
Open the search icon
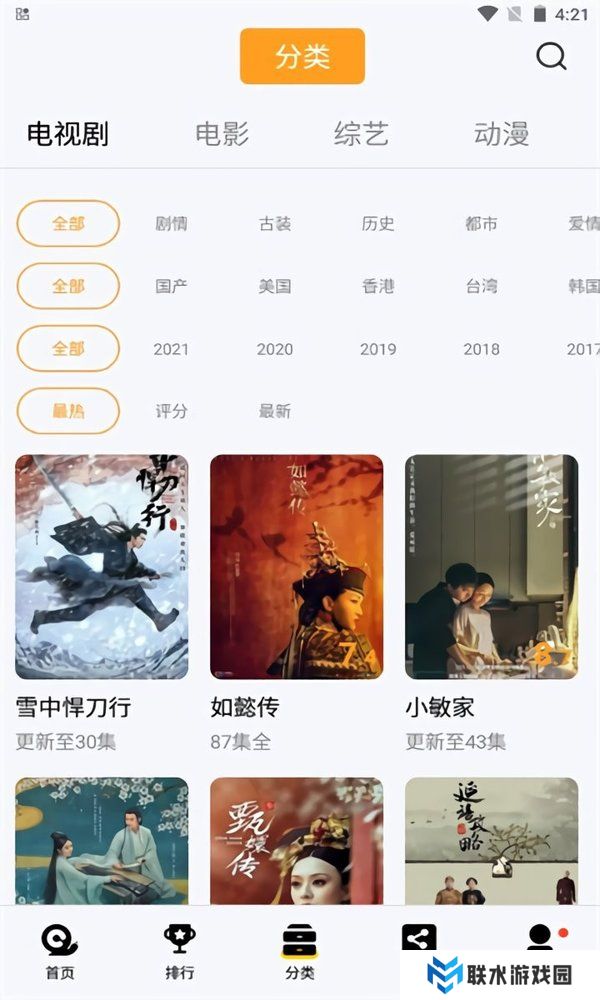coord(551,56)
